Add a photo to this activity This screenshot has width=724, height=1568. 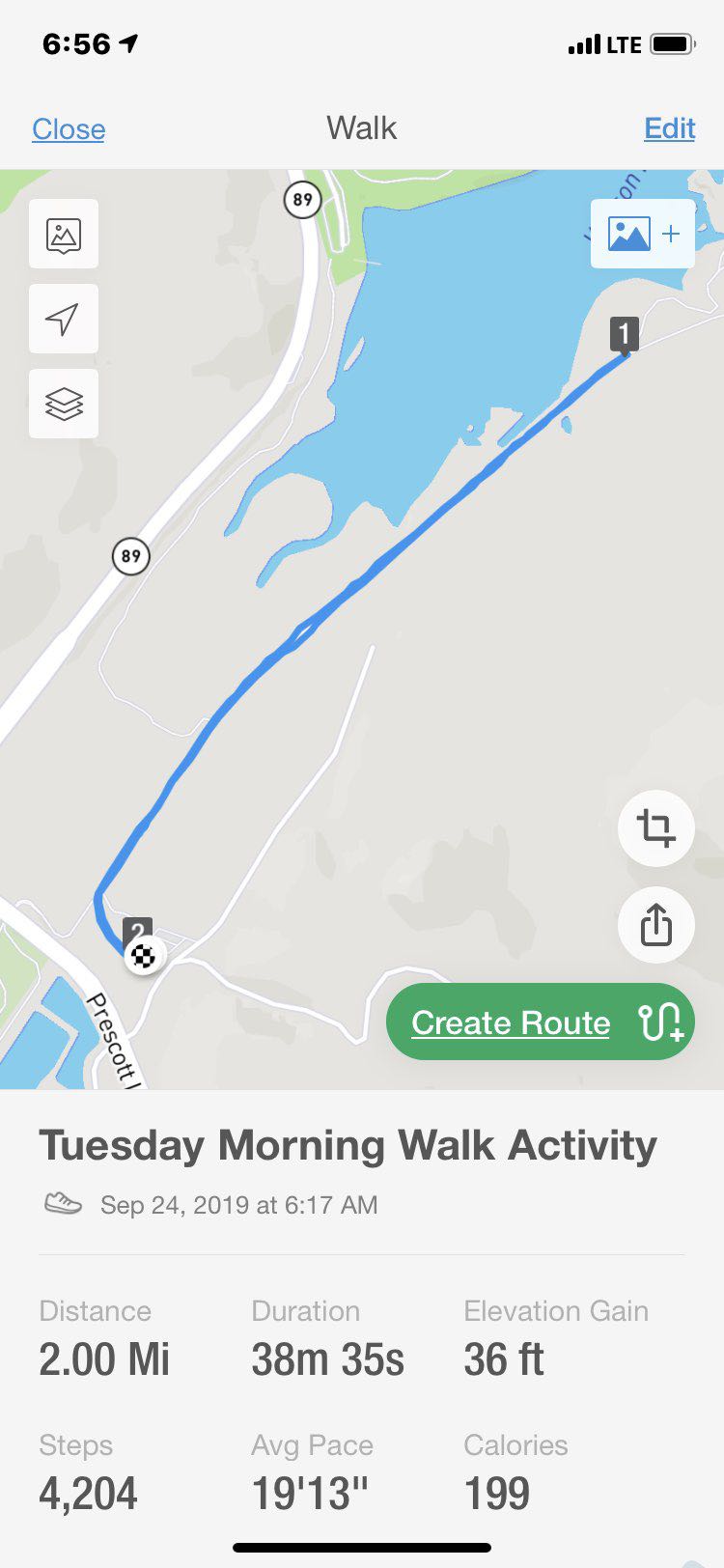tap(643, 234)
